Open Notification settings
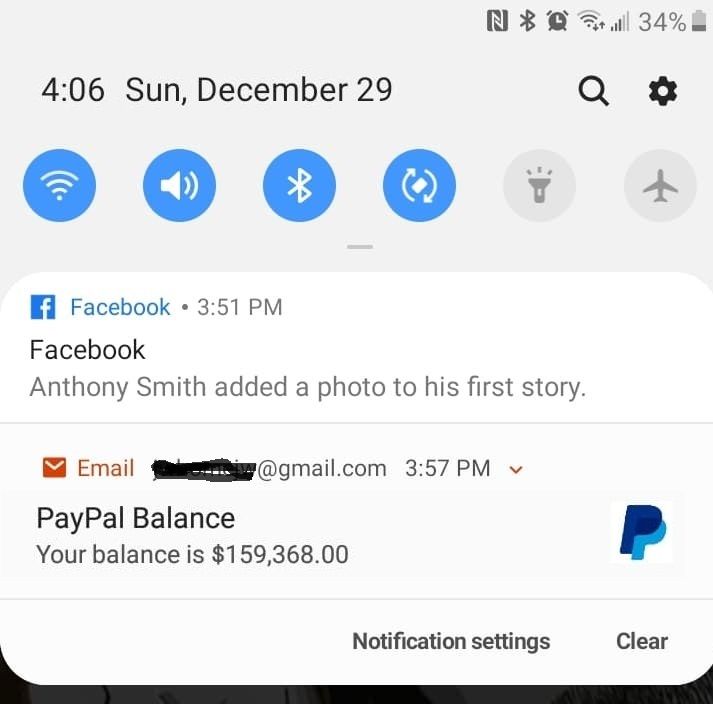 (x=451, y=641)
